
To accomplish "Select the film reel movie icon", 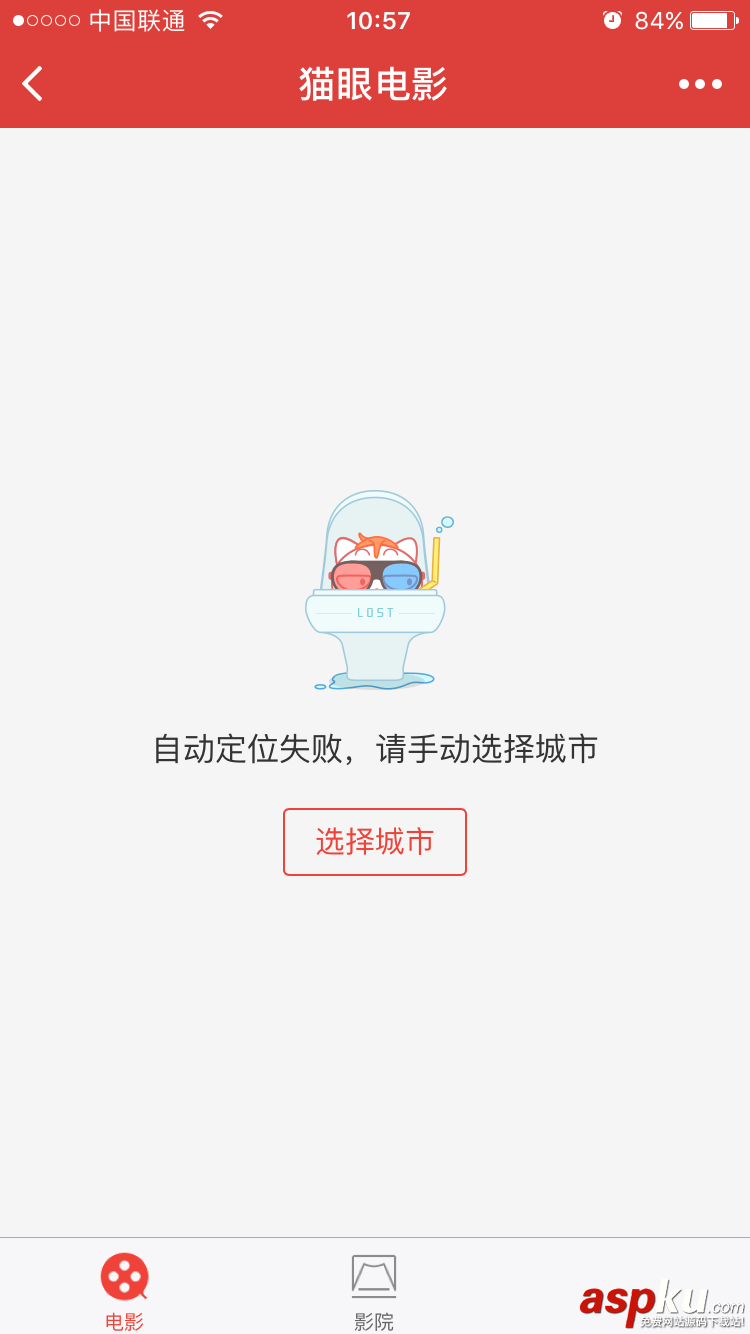I will click(x=124, y=1277).
